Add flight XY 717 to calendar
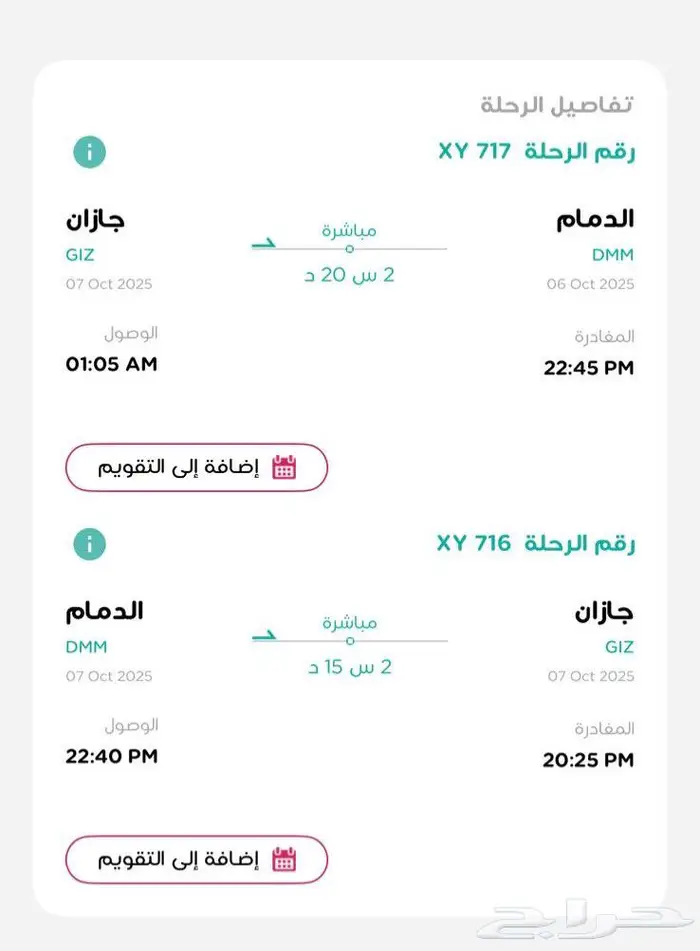Image resolution: width=700 pixels, height=951 pixels. click(x=197, y=467)
